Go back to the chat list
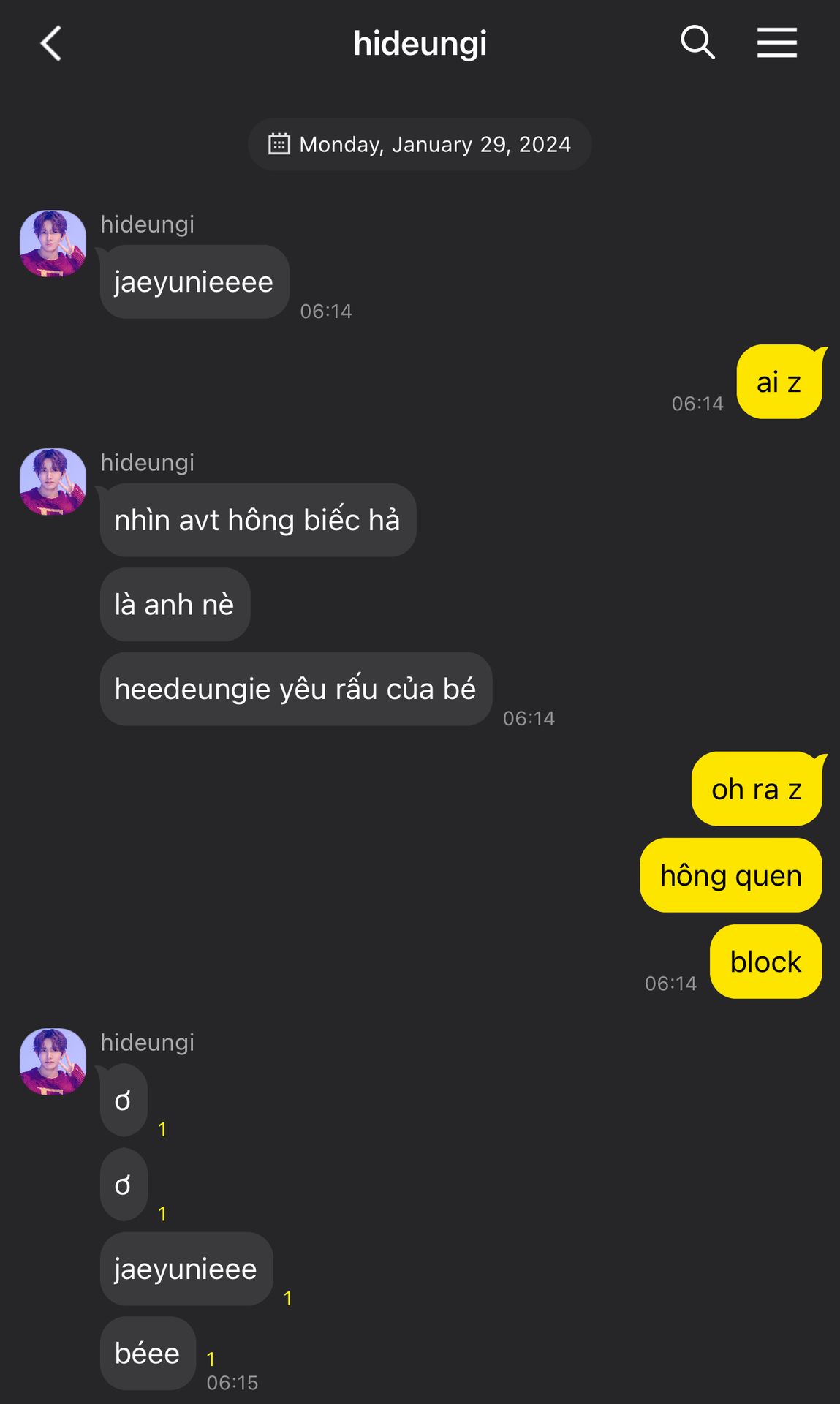Screen dimensions: 840x1404 pos(50,43)
